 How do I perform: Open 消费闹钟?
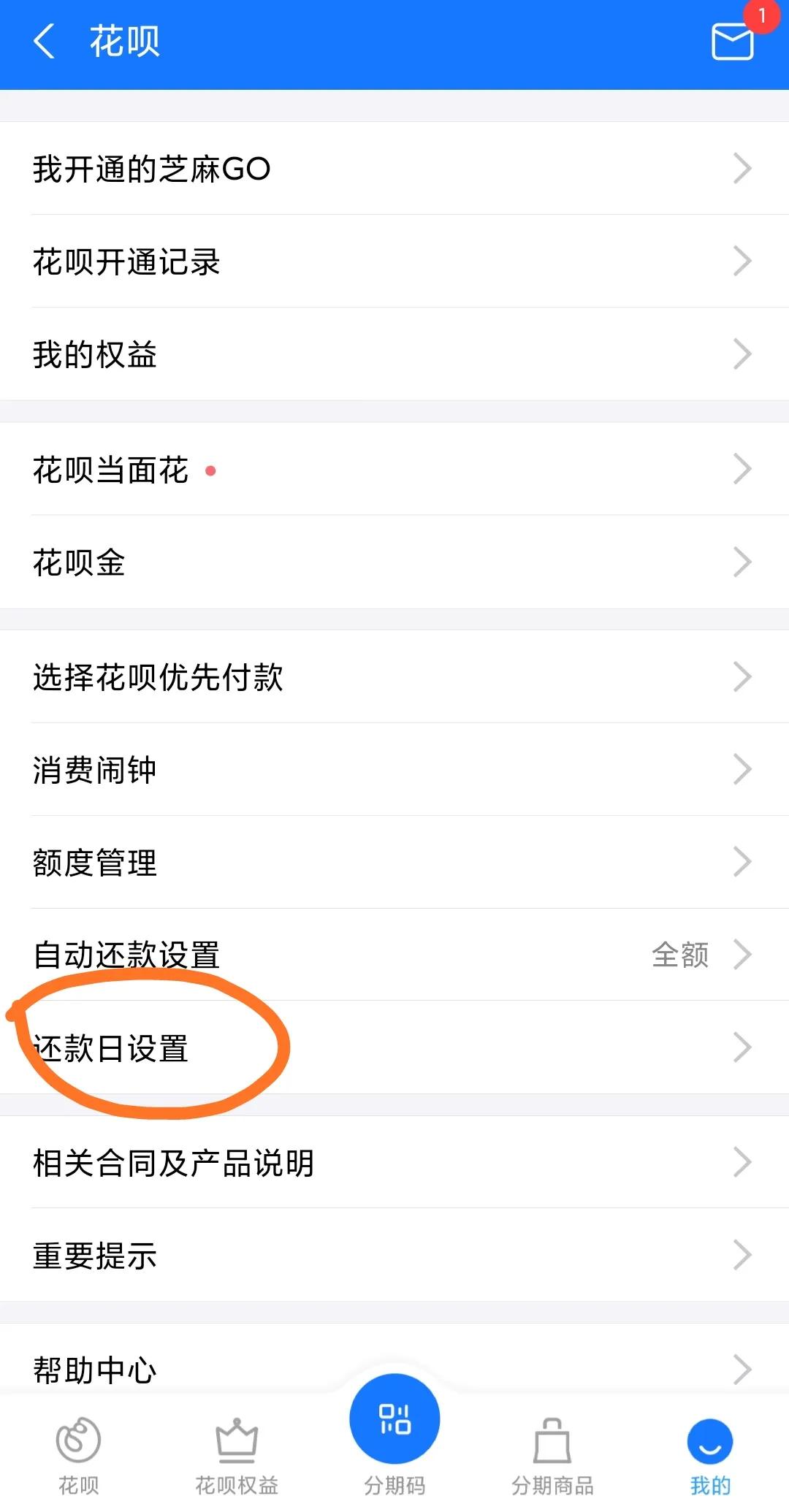click(x=394, y=770)
